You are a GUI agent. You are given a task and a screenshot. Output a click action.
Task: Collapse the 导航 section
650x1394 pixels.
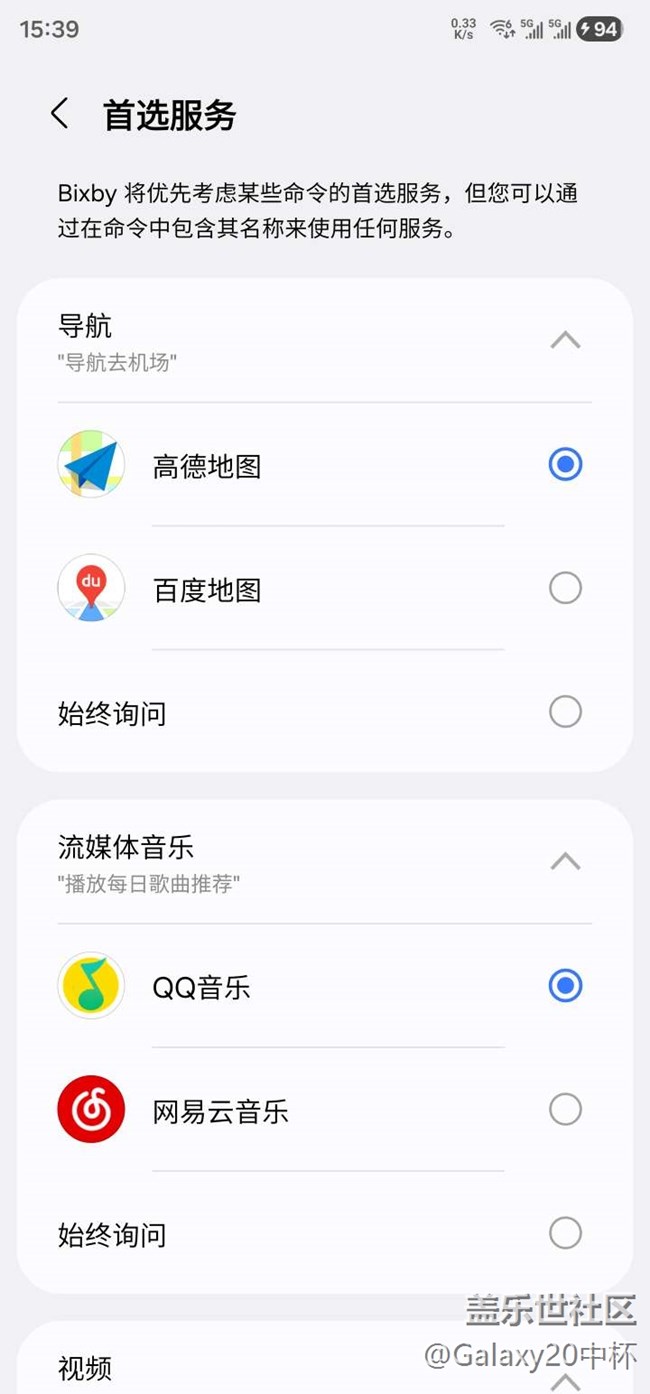point(565,340)
